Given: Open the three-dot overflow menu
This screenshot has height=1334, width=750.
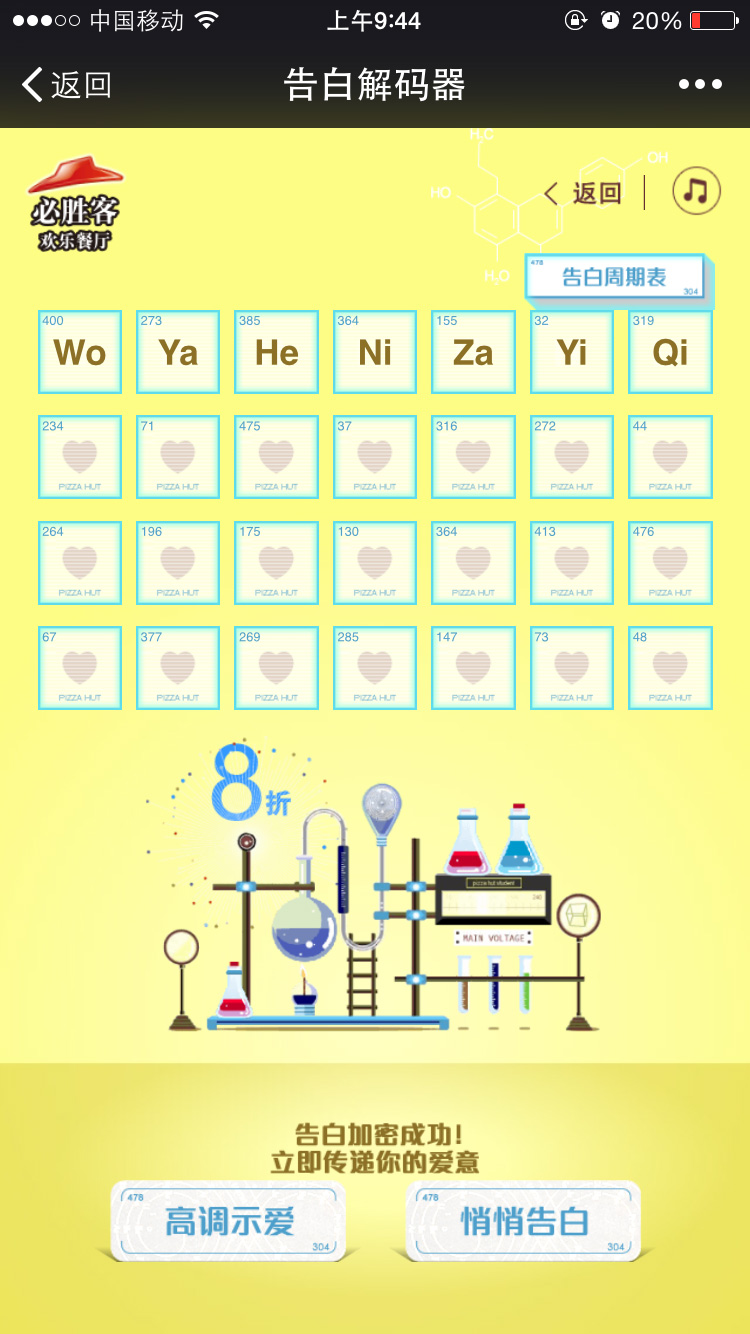Looking at the screenshot, I should 700,85.
